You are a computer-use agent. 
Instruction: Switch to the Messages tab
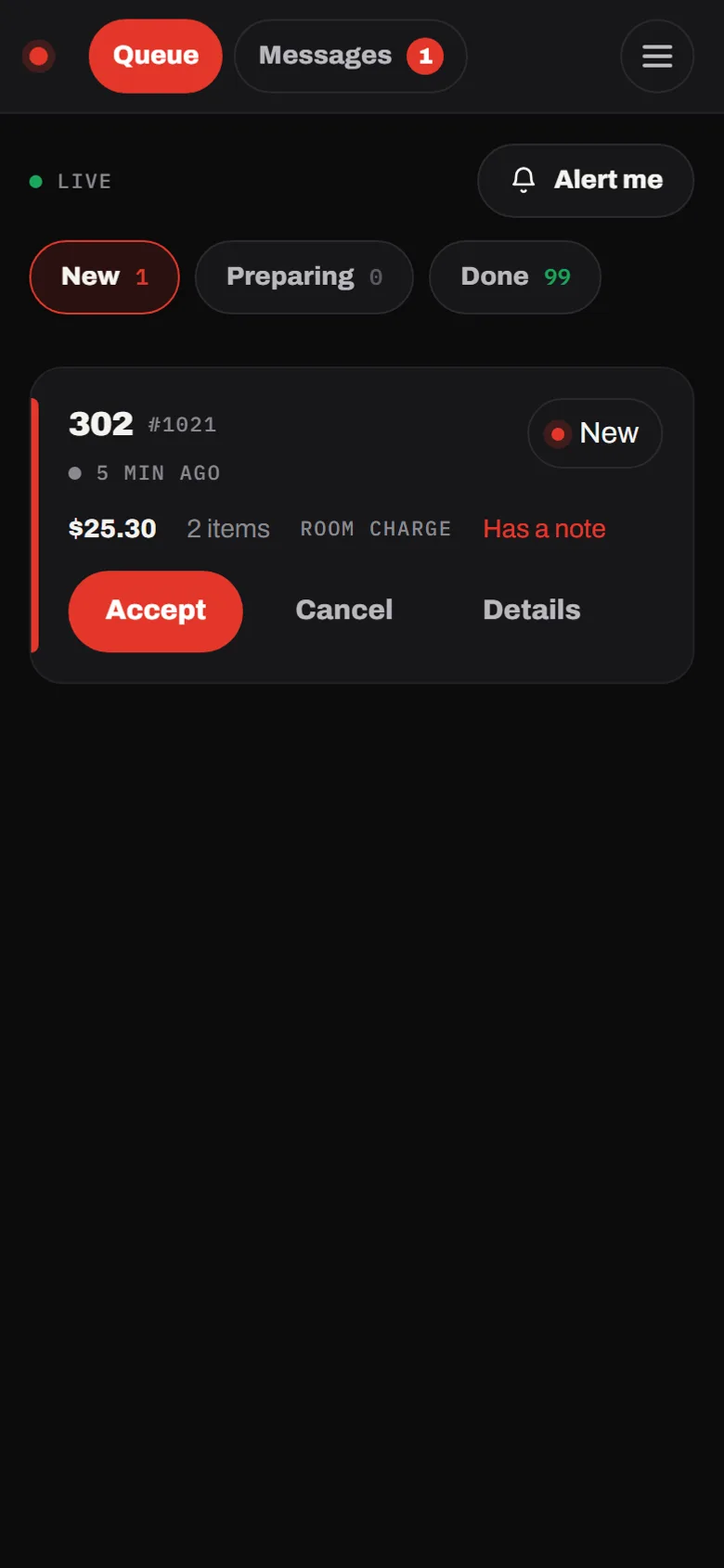[350, 57]
